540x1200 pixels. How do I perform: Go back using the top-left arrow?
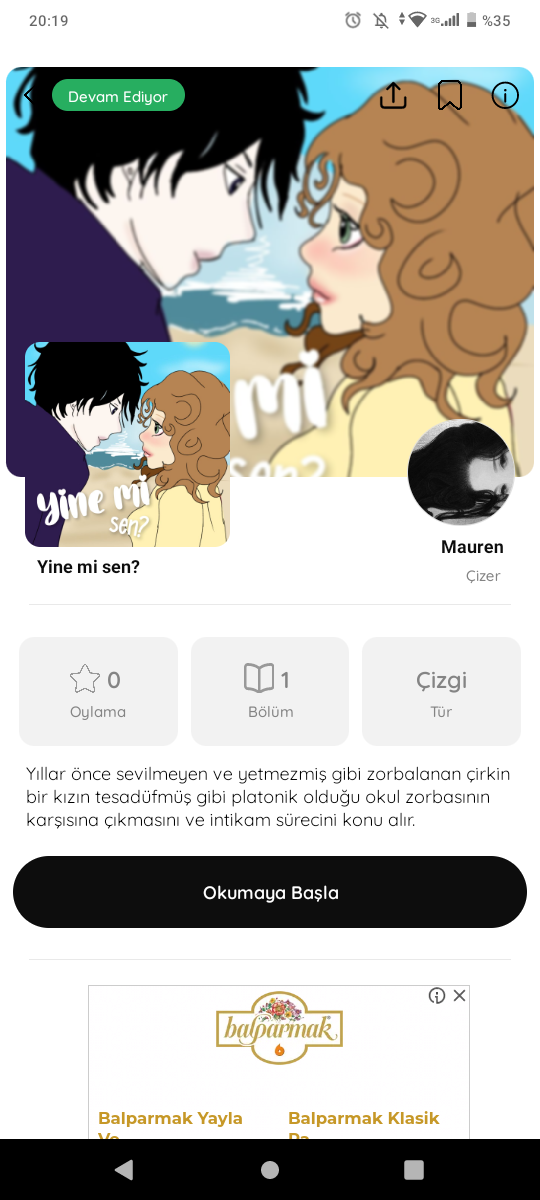[x=28, y=96]
